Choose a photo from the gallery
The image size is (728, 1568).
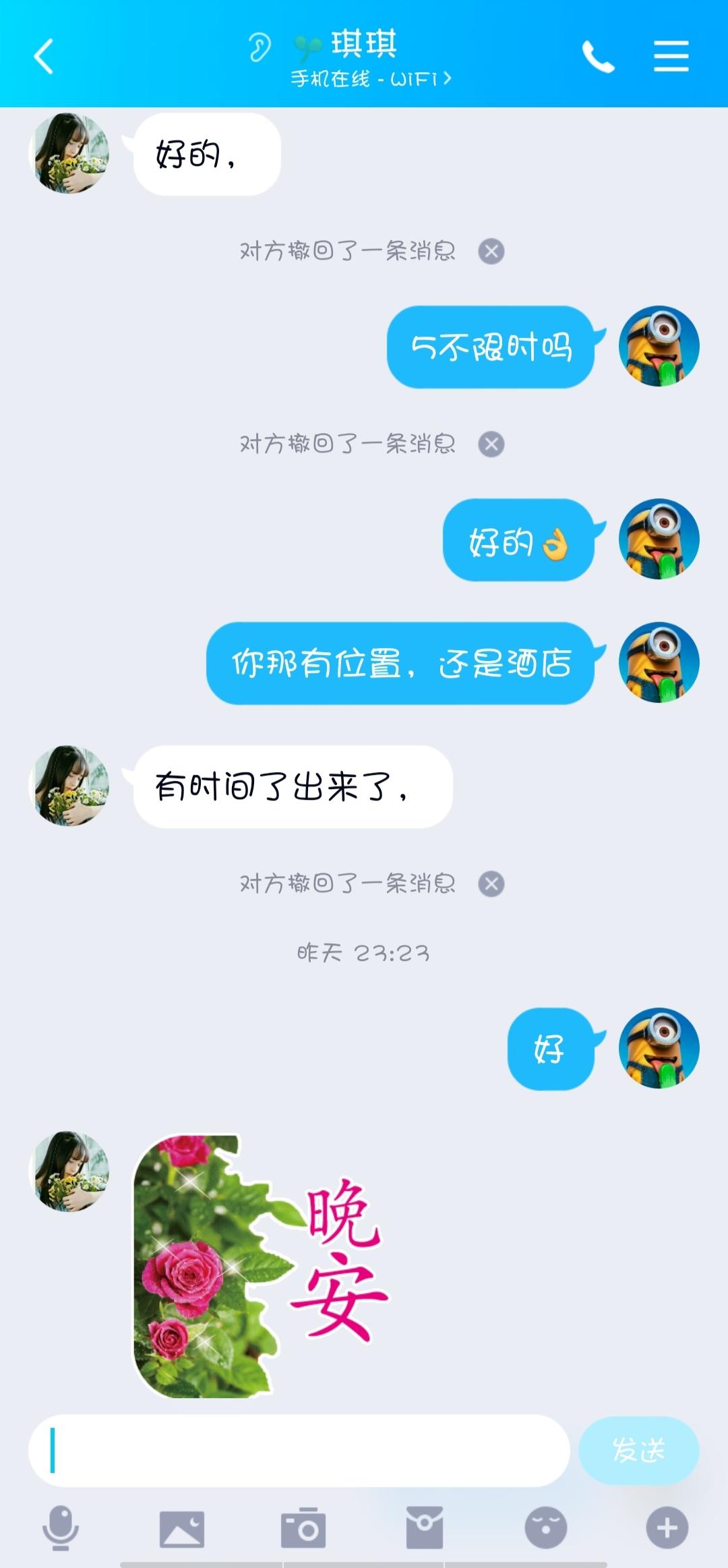(182, 1528)
